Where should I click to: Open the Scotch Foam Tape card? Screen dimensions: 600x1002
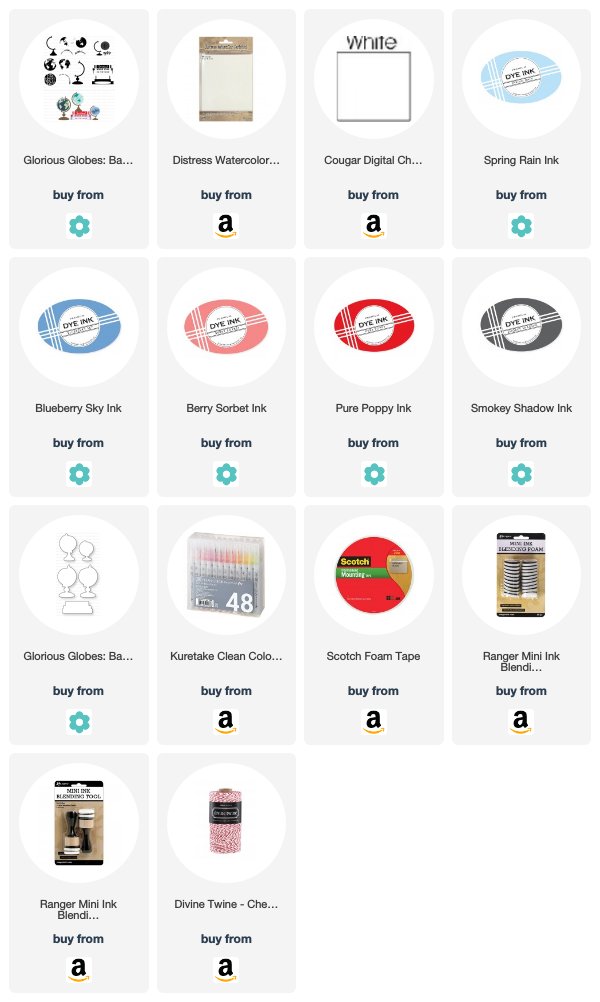374,625
